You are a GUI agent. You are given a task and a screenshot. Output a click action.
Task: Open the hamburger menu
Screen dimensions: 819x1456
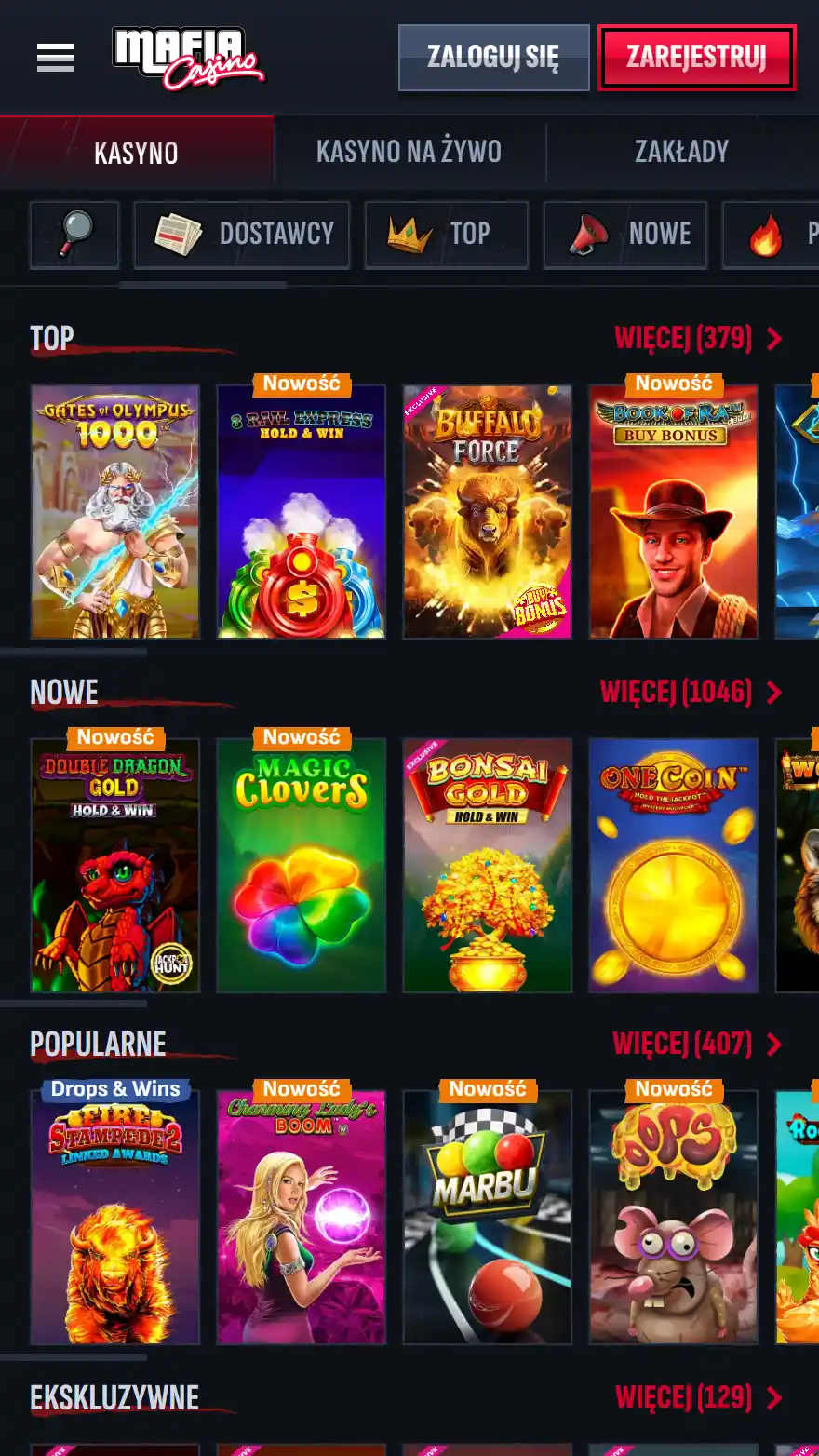(x=56, y=58)
